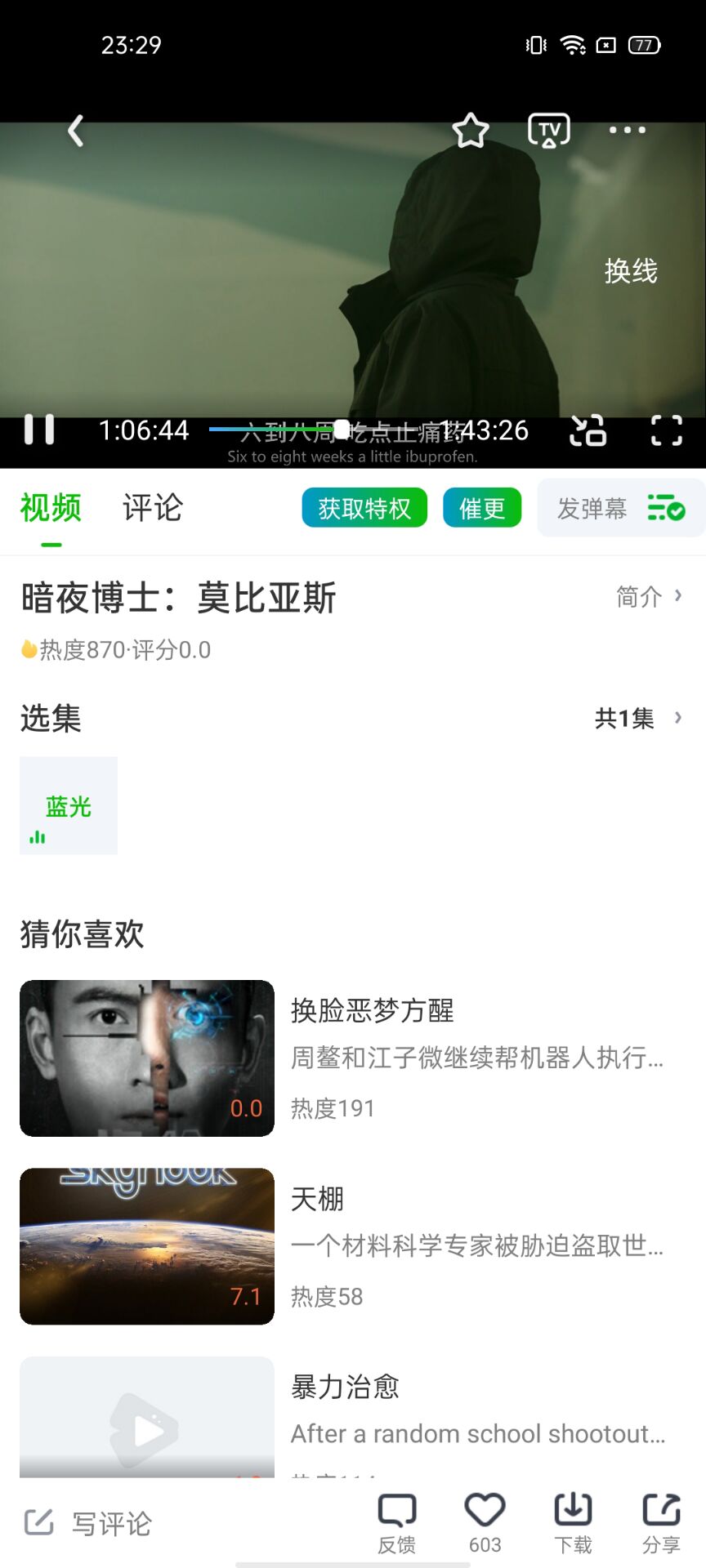706x1568 pixels.
Task: Open the three-dot more options menu
Action: [627, 130]
